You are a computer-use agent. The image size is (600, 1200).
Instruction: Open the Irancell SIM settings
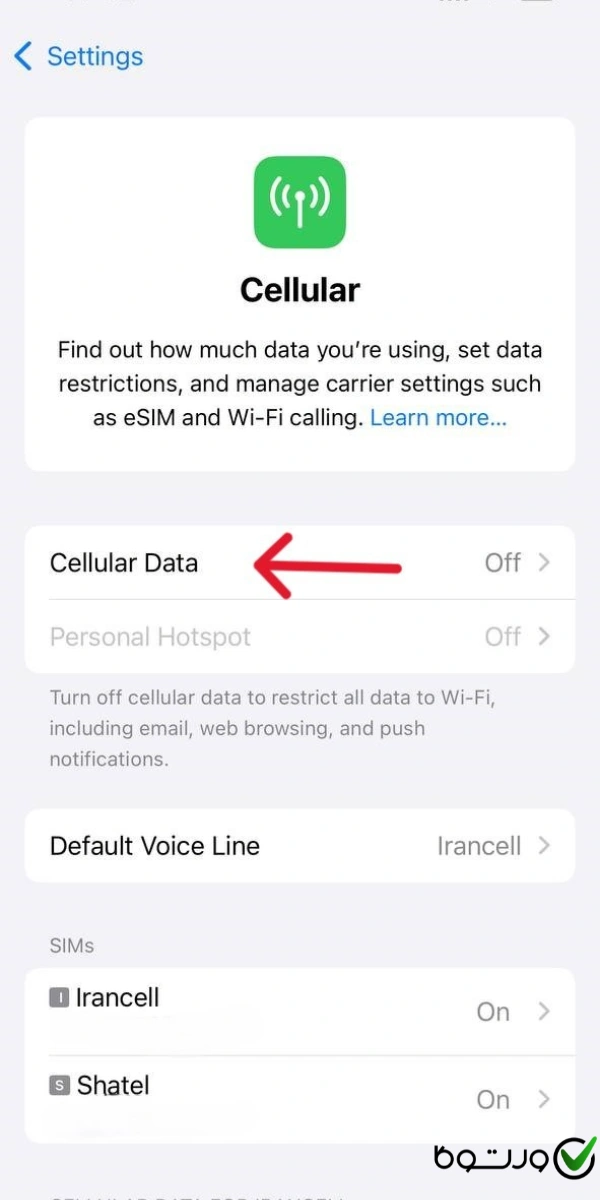300,1011
